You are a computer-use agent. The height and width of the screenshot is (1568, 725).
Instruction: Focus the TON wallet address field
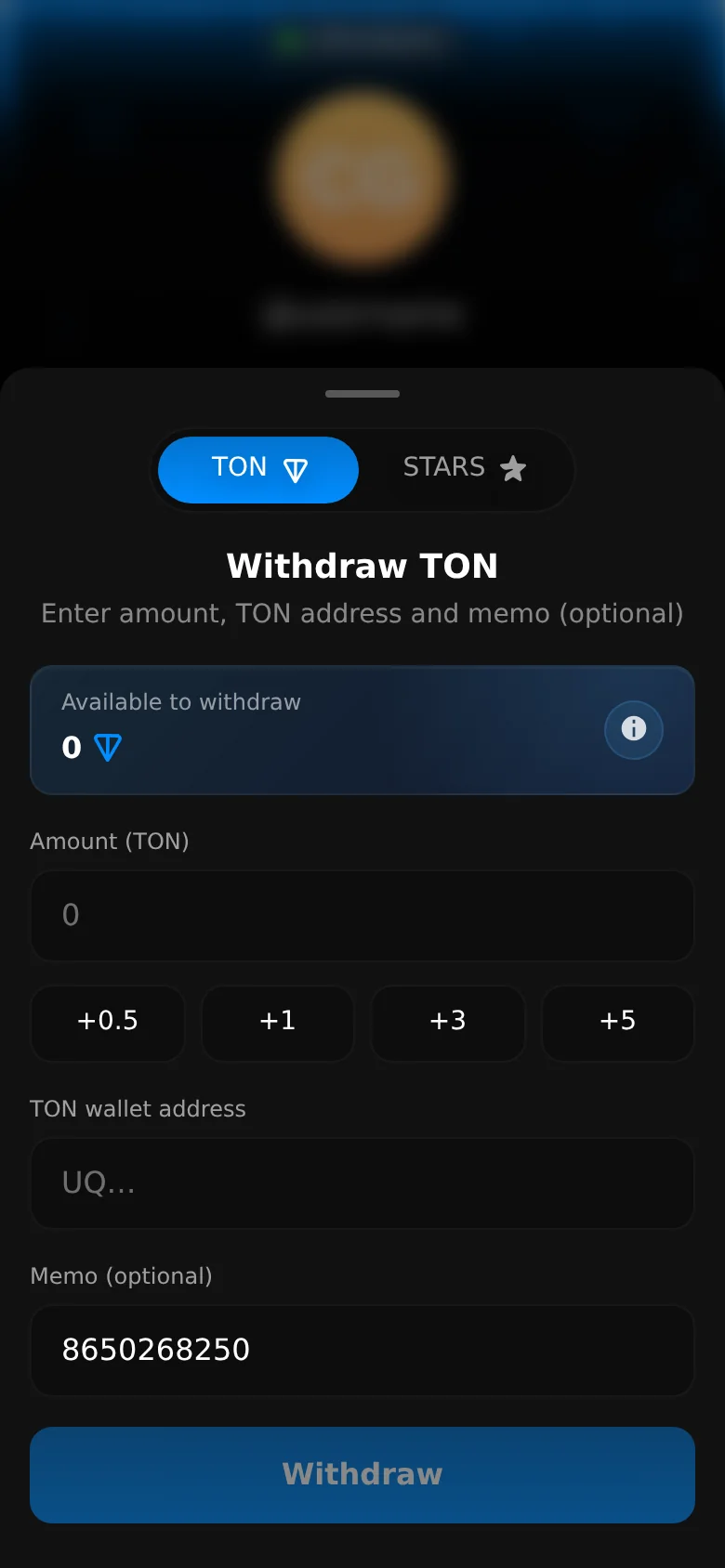362,1183
